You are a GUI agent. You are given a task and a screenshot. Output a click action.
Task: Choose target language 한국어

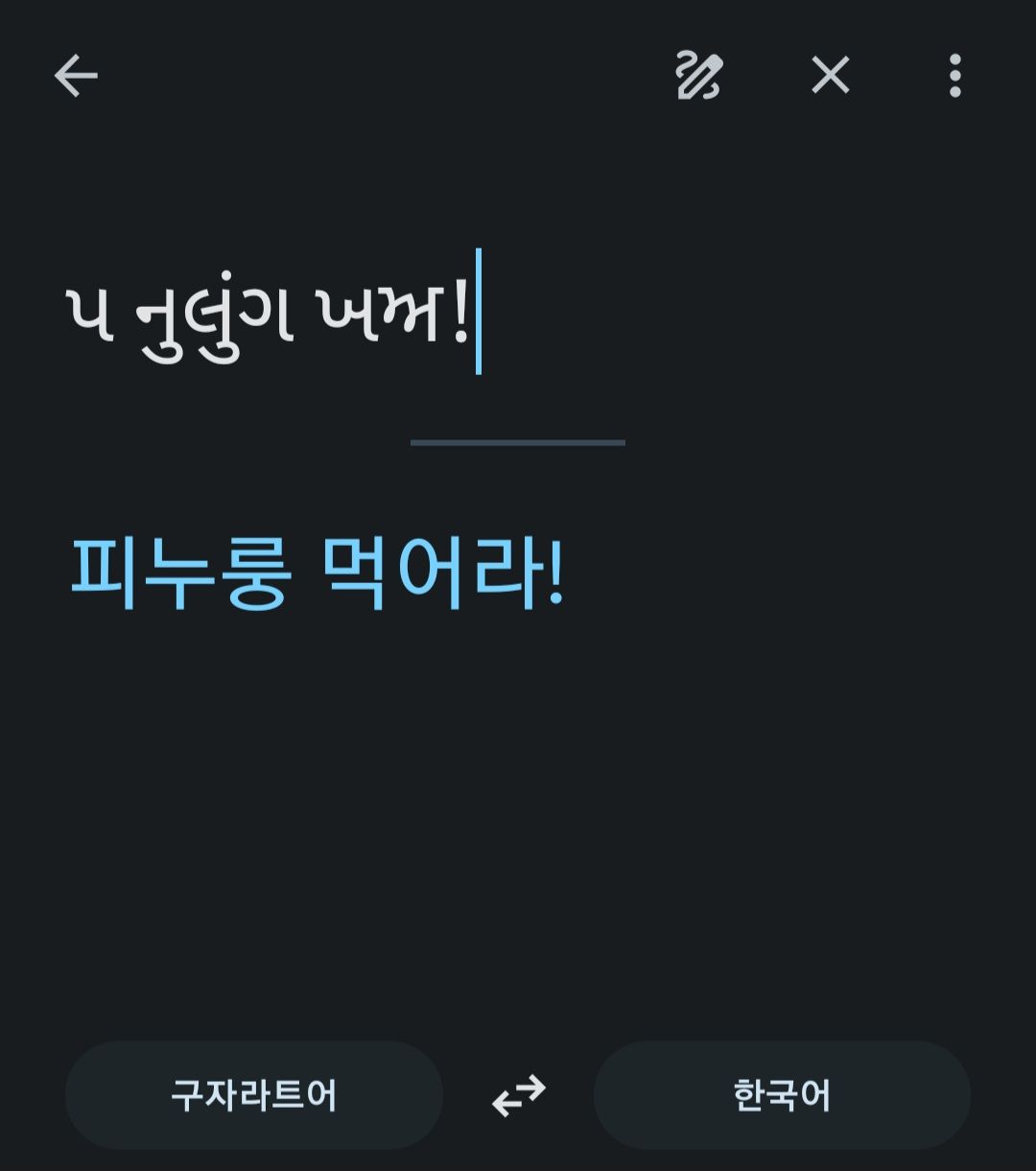pyautogui.click(x=782, y=1095)
